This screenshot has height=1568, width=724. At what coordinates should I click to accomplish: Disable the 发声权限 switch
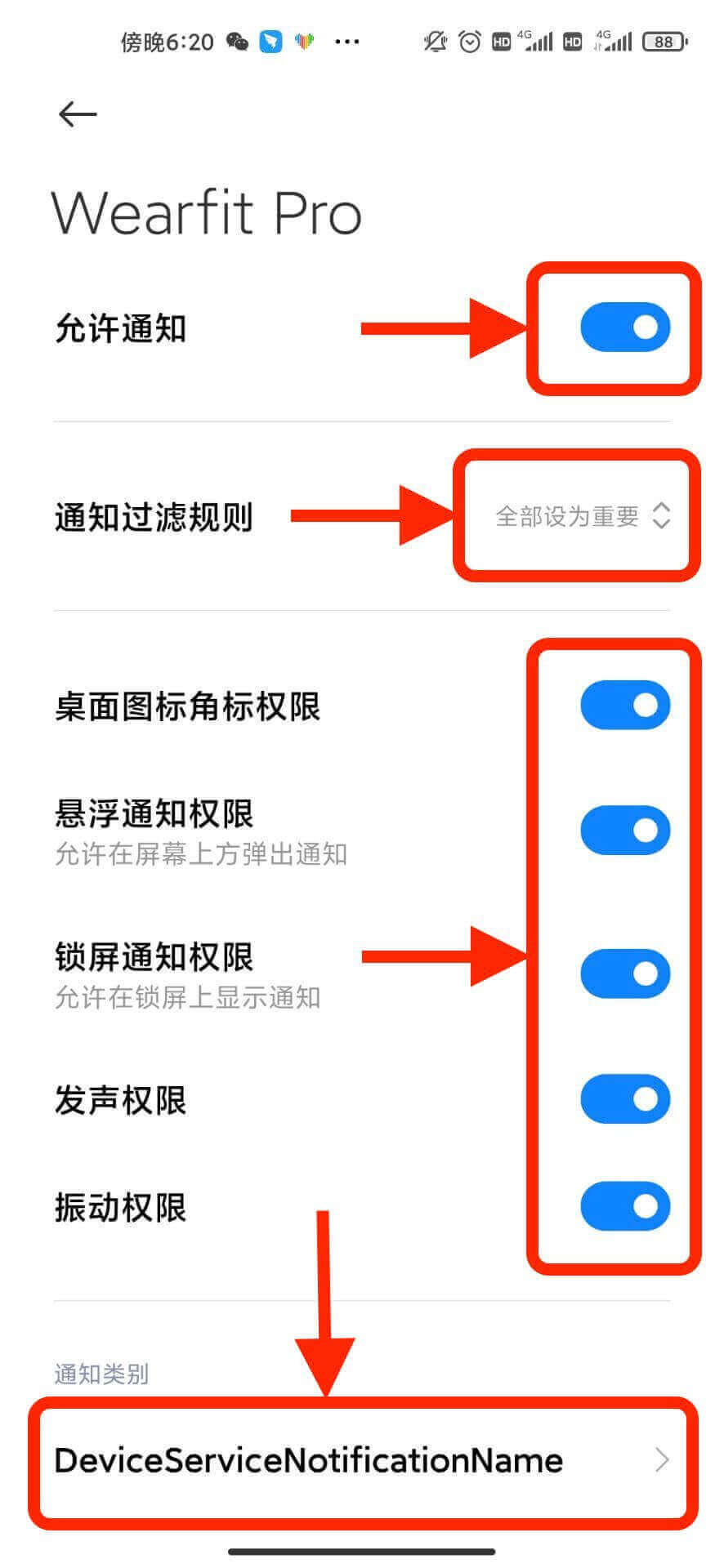pyautogui.click(x=625, y=1098)
